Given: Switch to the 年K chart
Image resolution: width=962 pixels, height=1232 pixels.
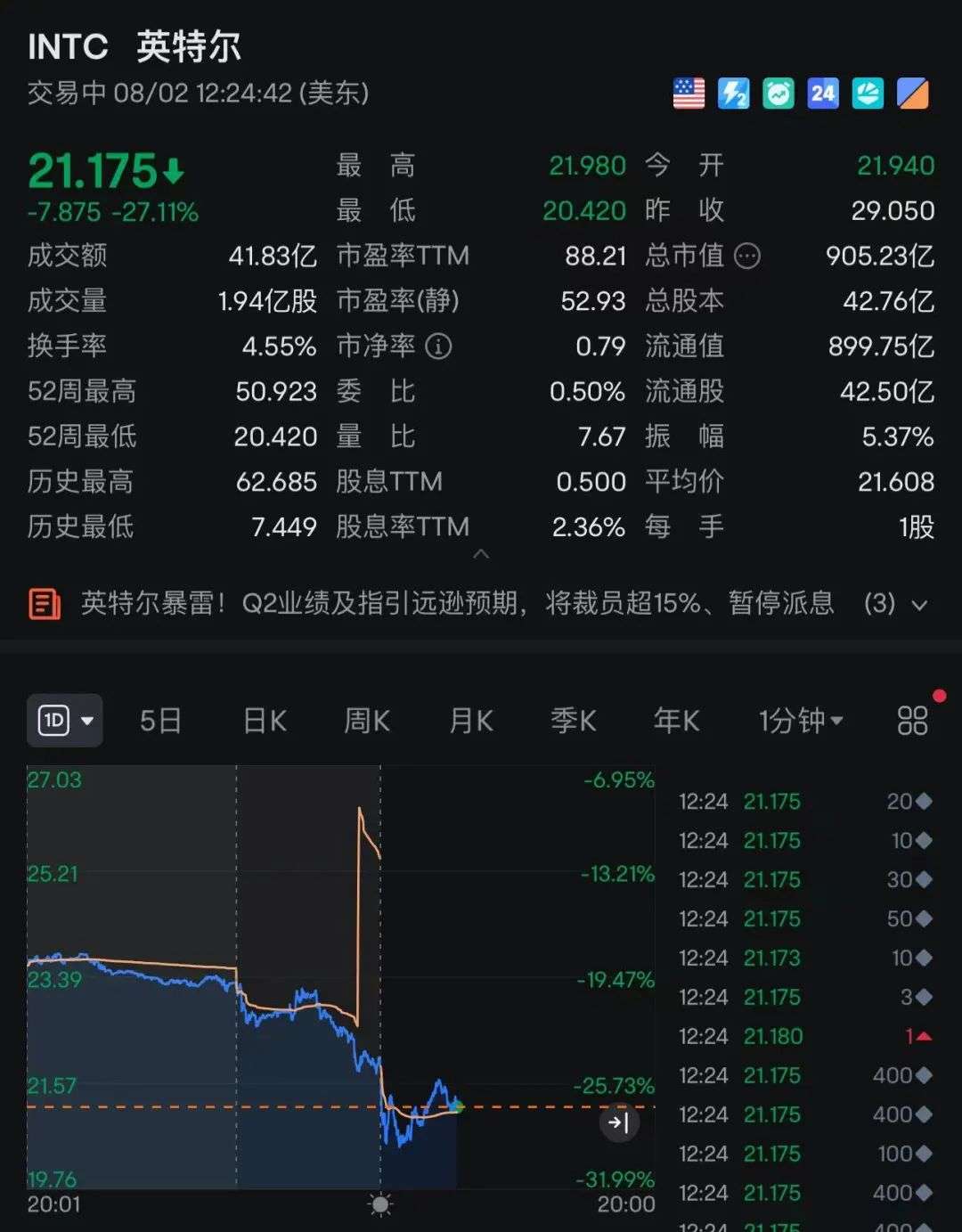Looking at the screenshot, I should (676, 720).
